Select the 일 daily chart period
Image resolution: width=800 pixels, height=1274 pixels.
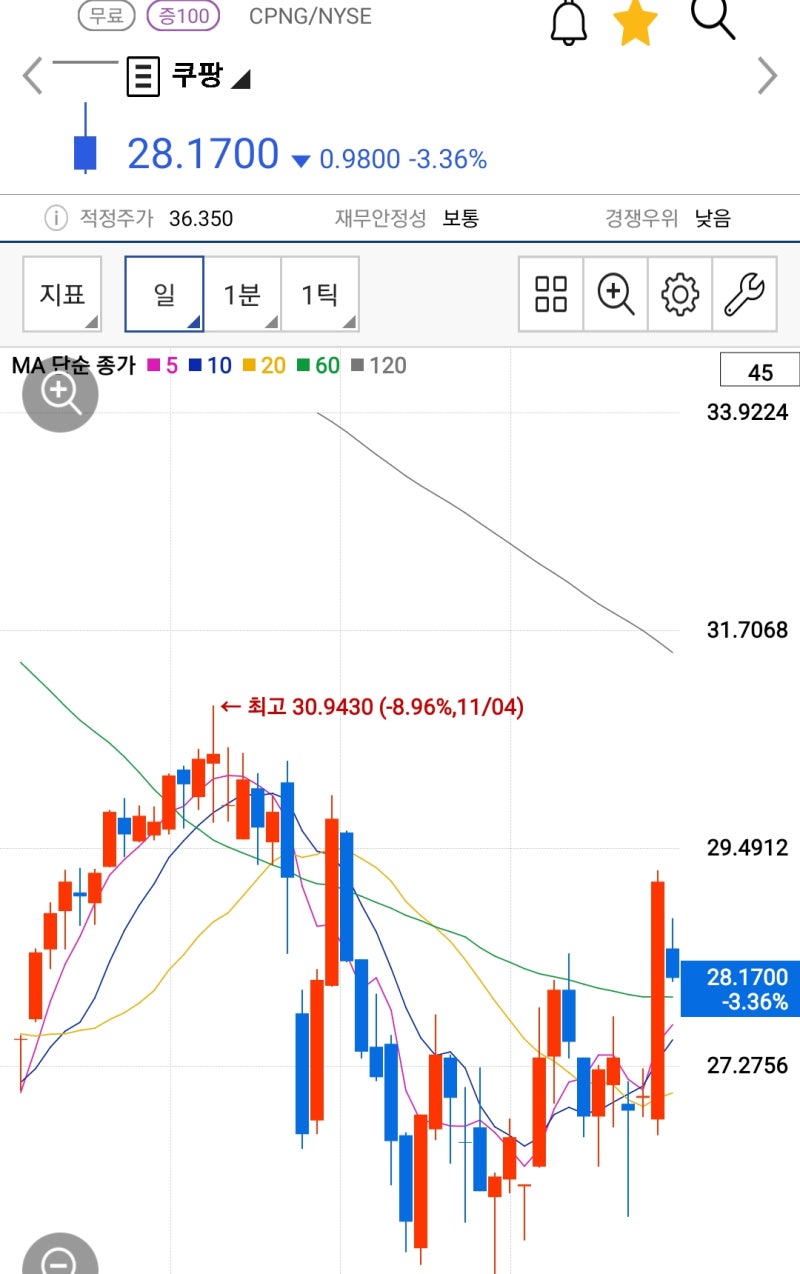tap(164, 294)
